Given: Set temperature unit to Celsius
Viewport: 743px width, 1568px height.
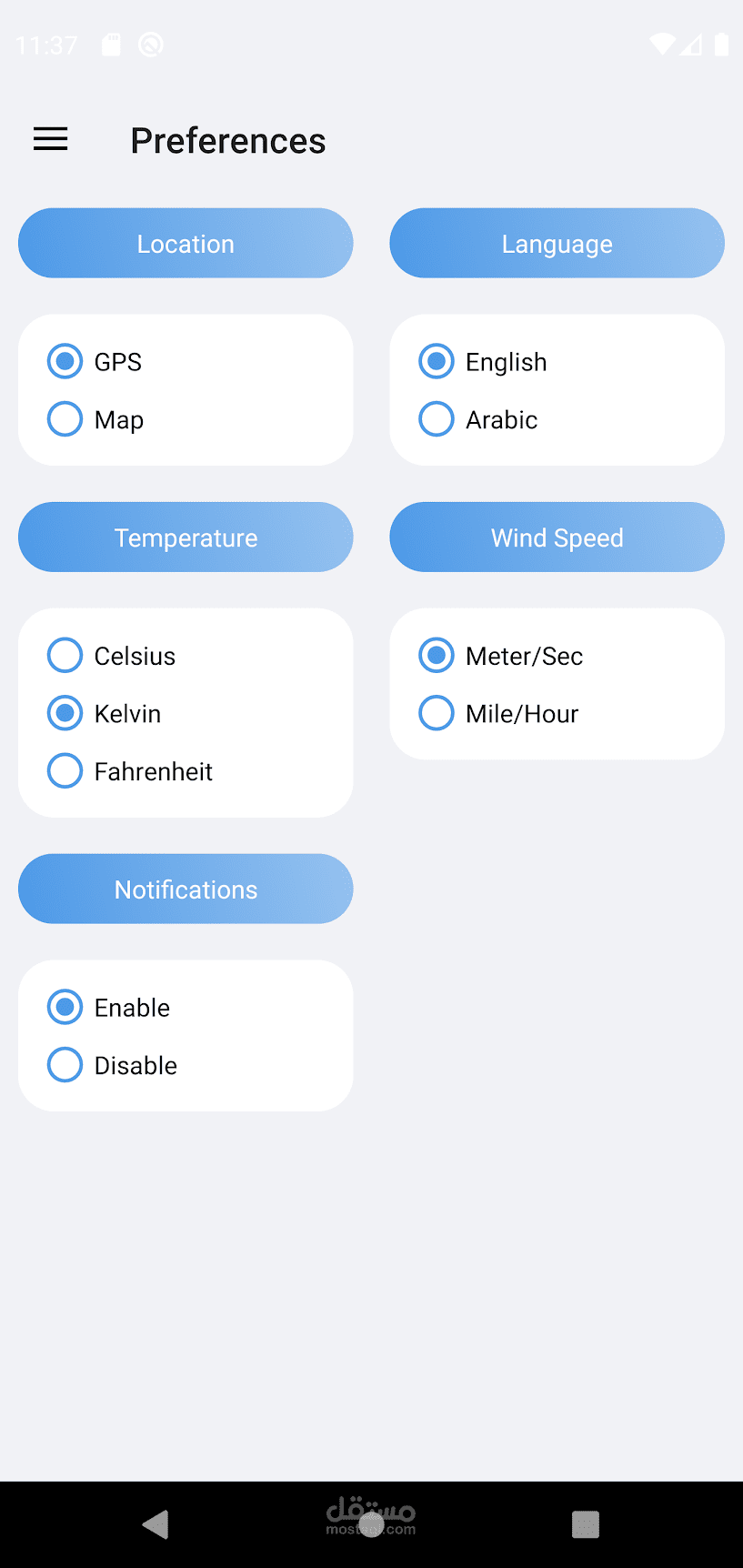Looking at the screenshot, I should [65, 655].
